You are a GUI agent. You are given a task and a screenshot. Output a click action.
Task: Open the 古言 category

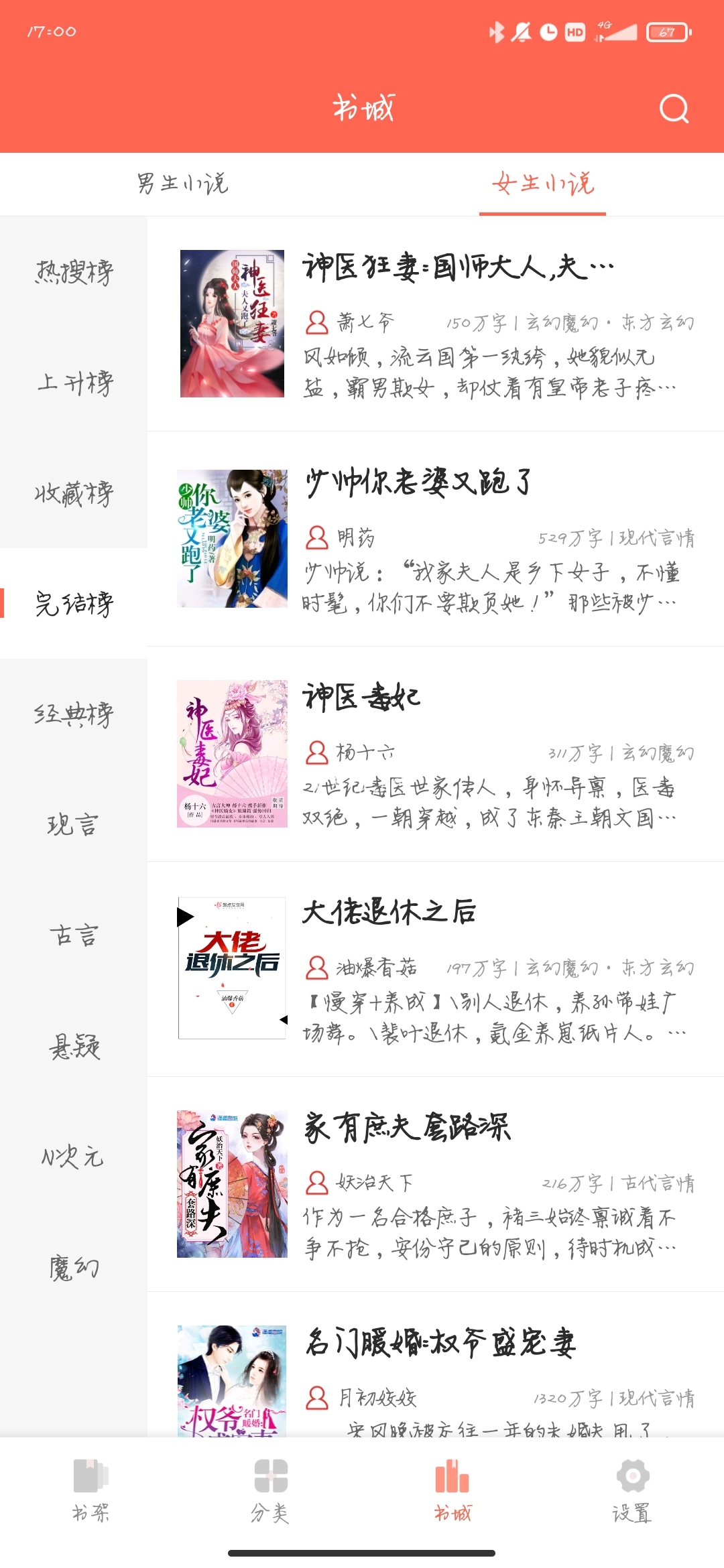(74, 935)
